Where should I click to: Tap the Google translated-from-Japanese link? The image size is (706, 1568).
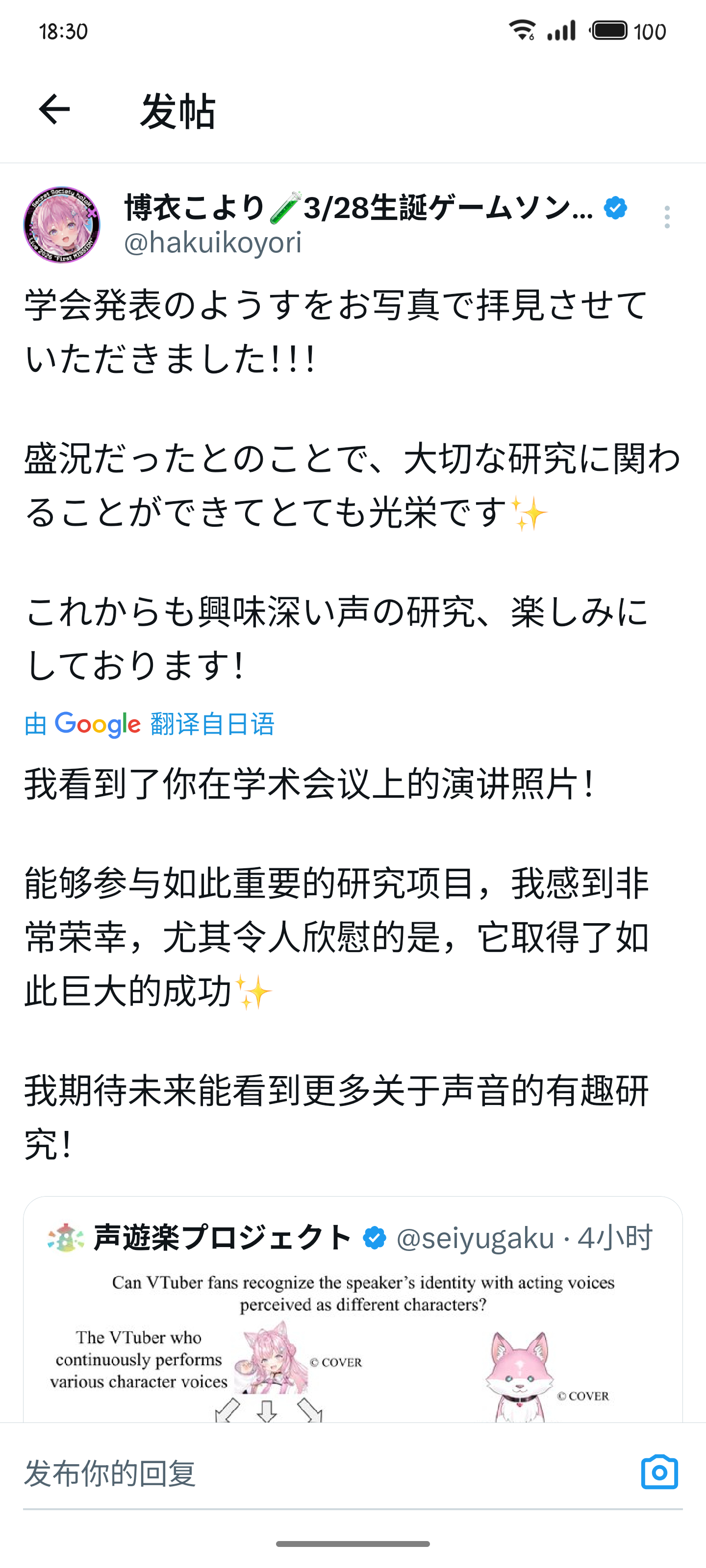pyautogui.click(x=150, y=724)
